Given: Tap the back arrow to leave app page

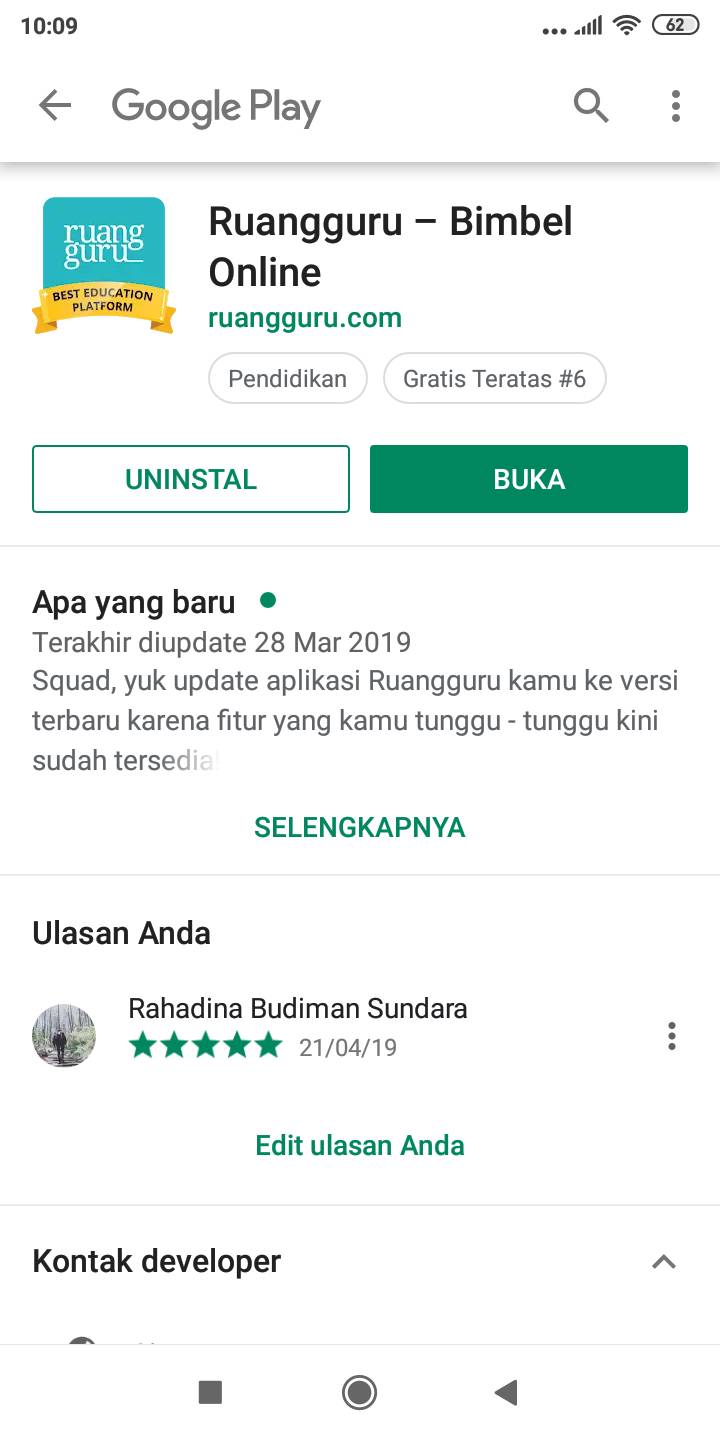Looking at the screenshot, I should (55, 105).
